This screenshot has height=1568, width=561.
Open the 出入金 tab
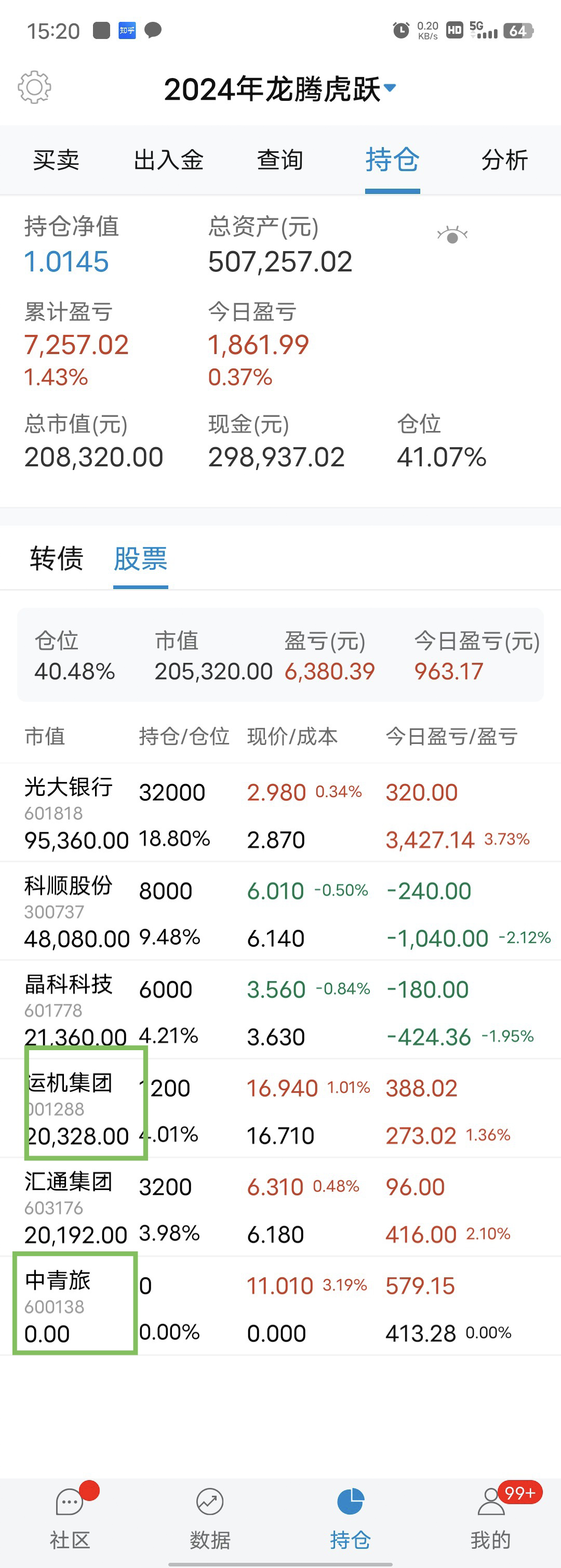[168, 160]
